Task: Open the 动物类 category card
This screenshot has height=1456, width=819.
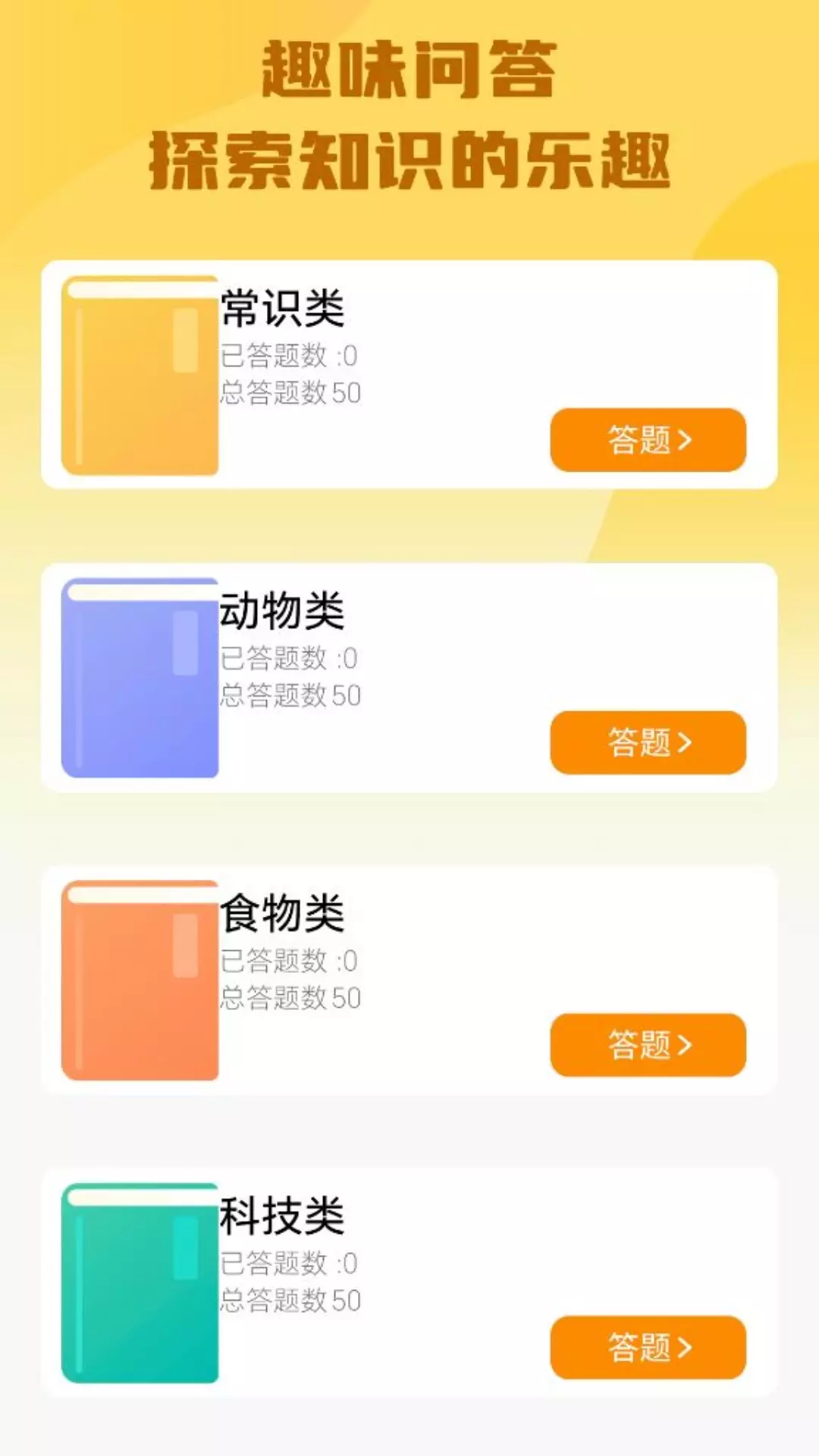Action: click(x=409, y=677)
